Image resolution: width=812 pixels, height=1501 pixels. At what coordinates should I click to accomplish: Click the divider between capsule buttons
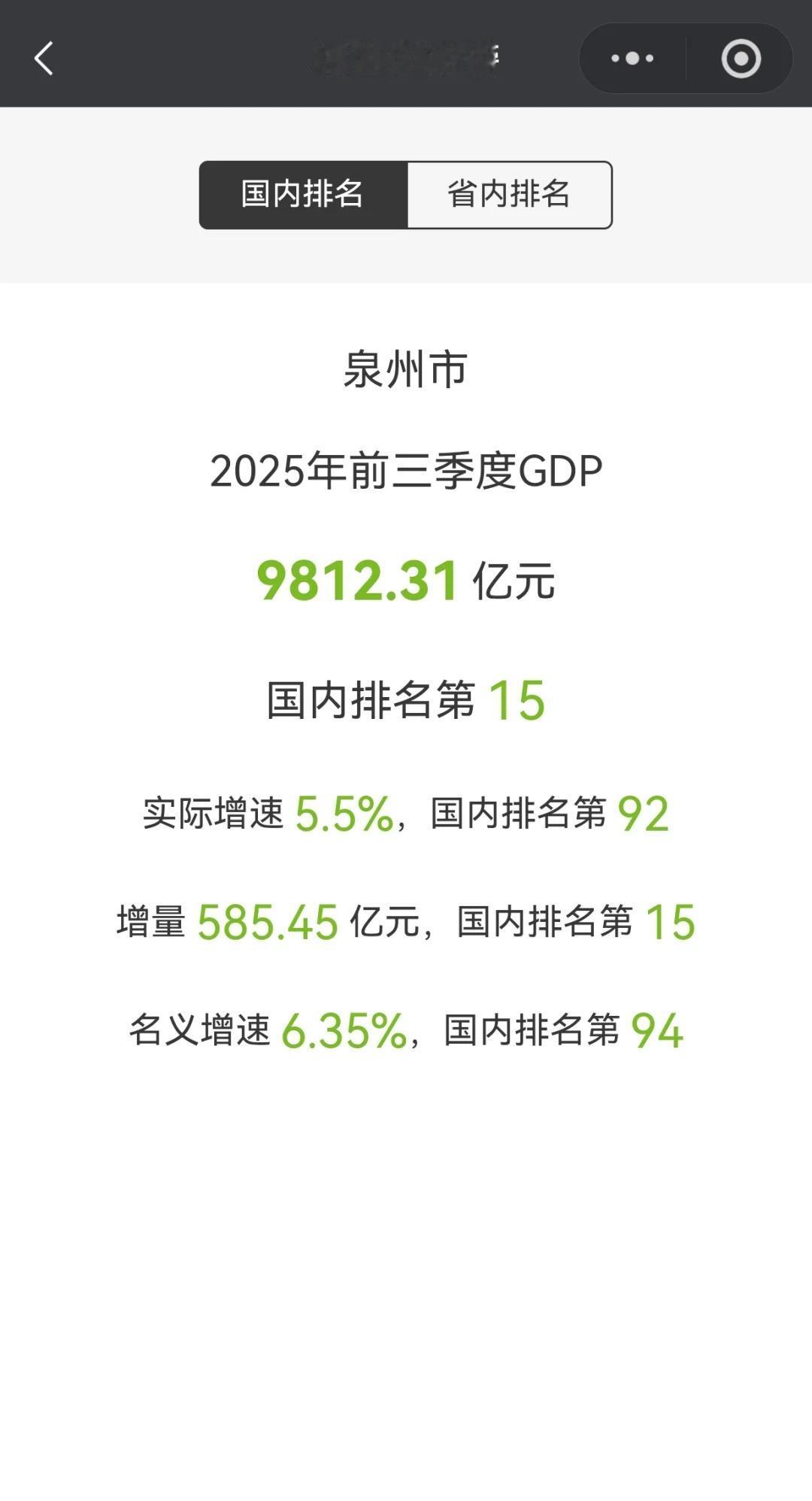(x=686, y=56)
